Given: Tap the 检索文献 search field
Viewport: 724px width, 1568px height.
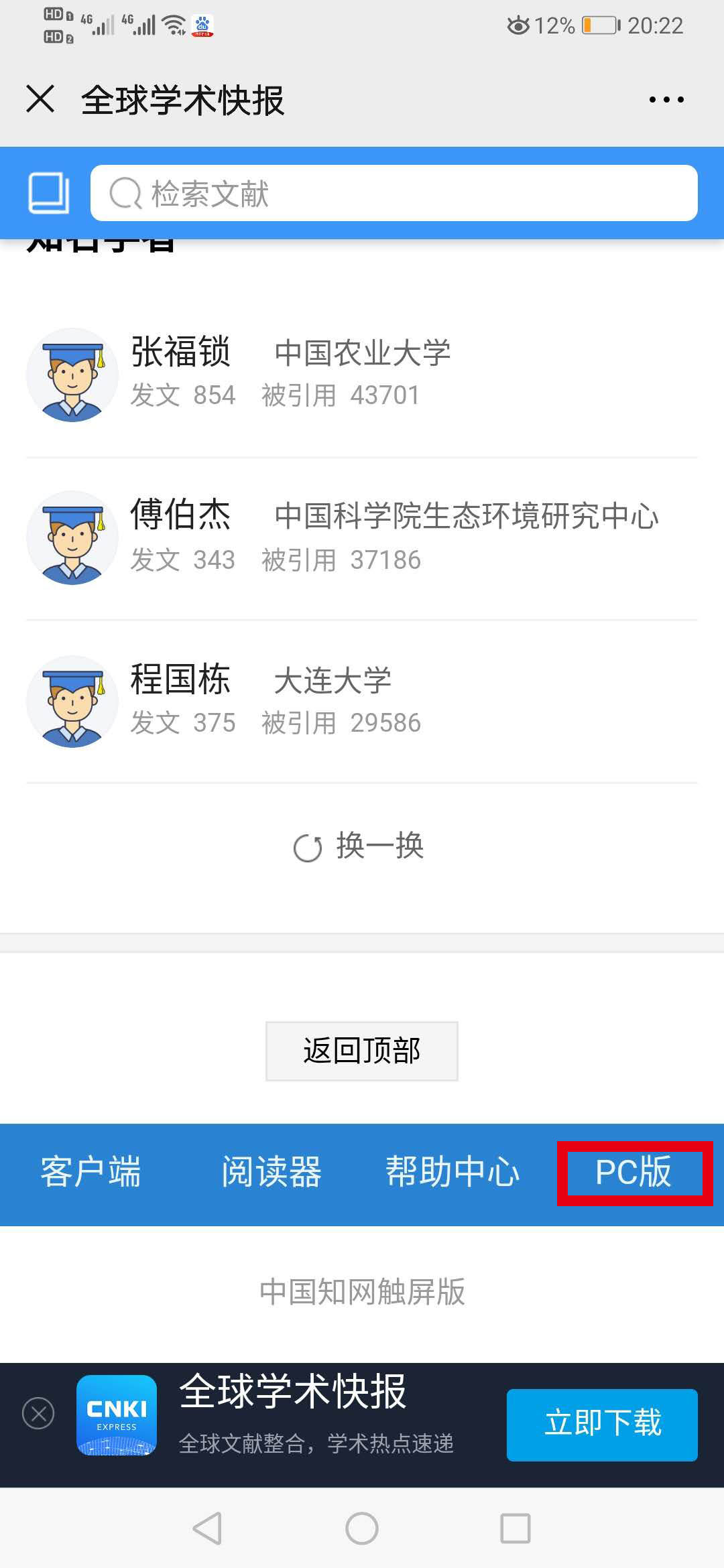Looking at the screenshot, I should pos(394,193).
